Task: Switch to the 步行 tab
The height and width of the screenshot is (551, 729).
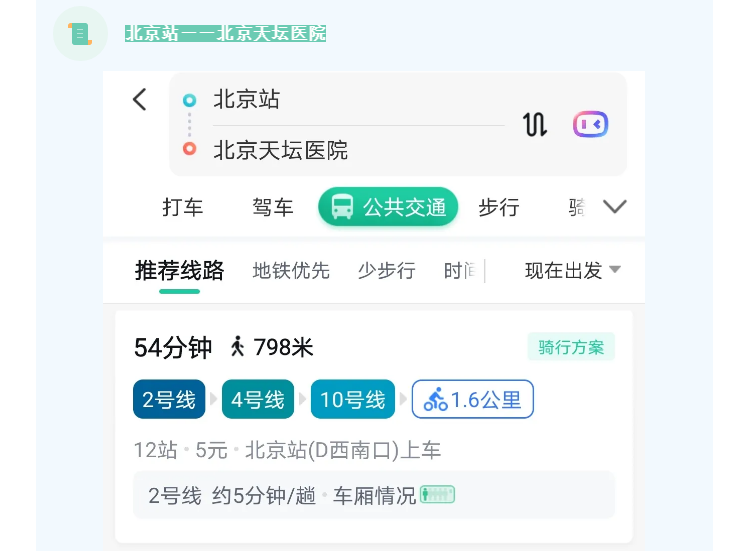Action: pos(499,207)
